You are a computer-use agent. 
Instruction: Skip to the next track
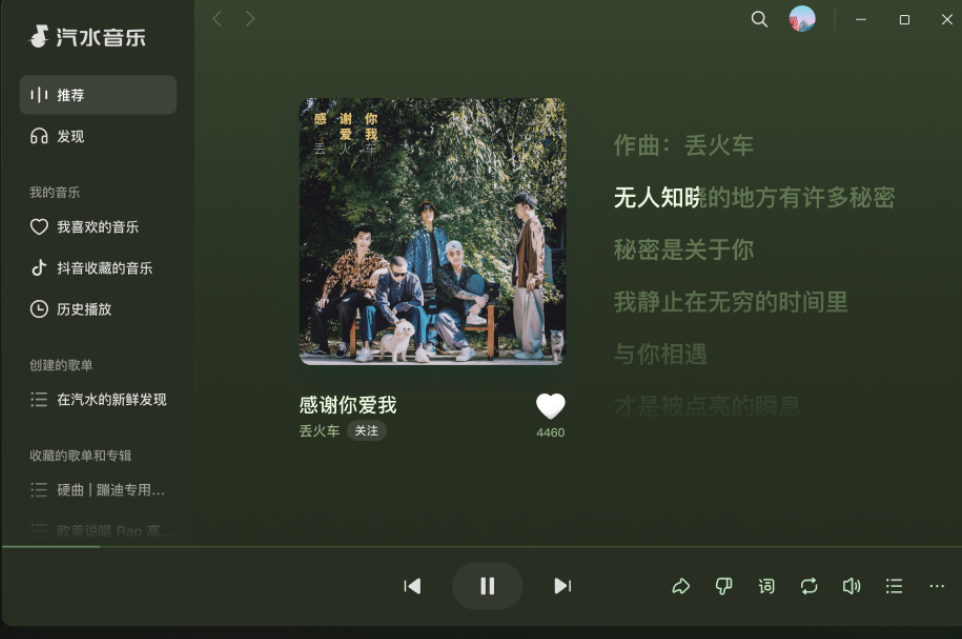562,586
